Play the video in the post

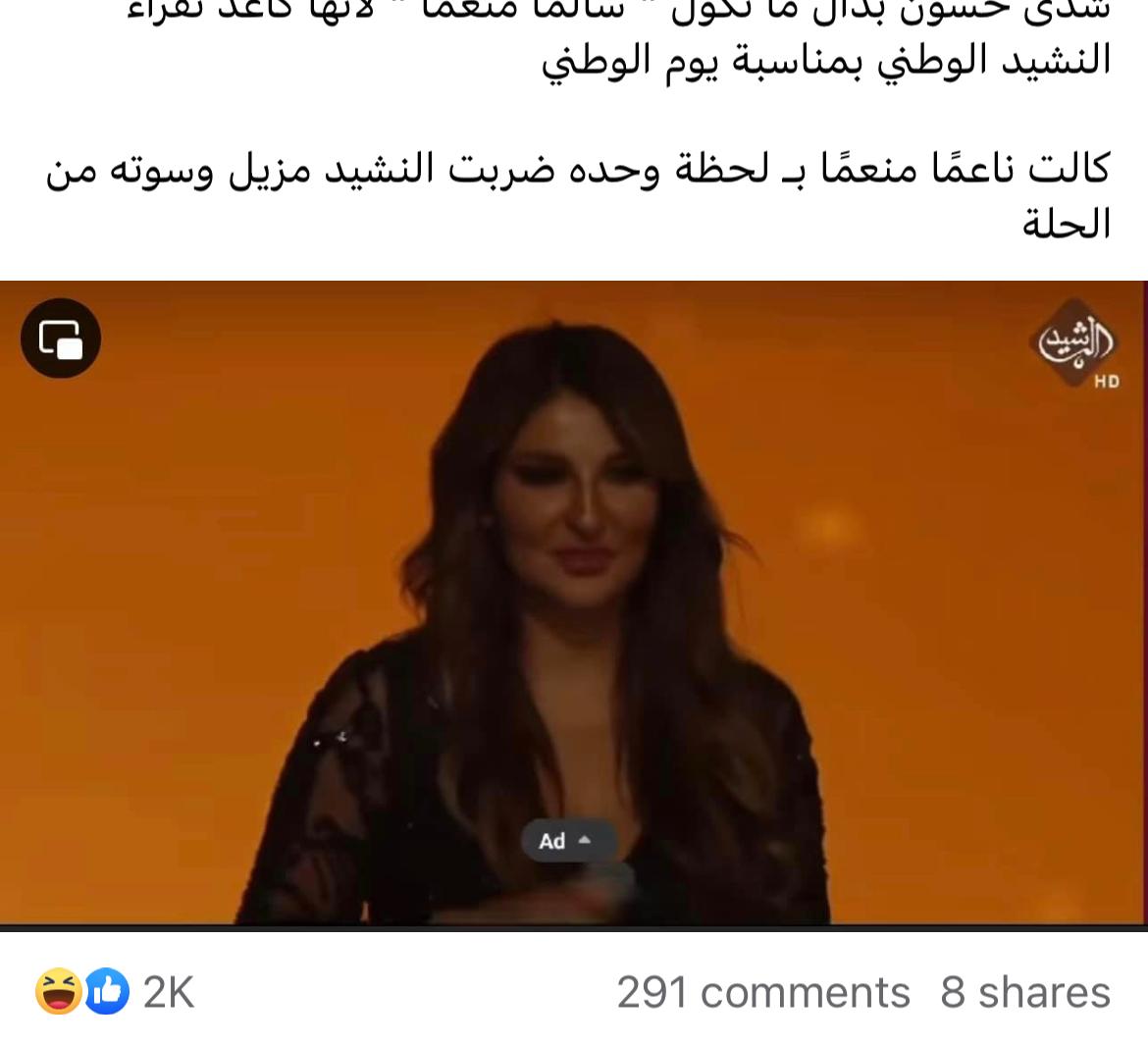pyautogui.click(x=574, y=602)
